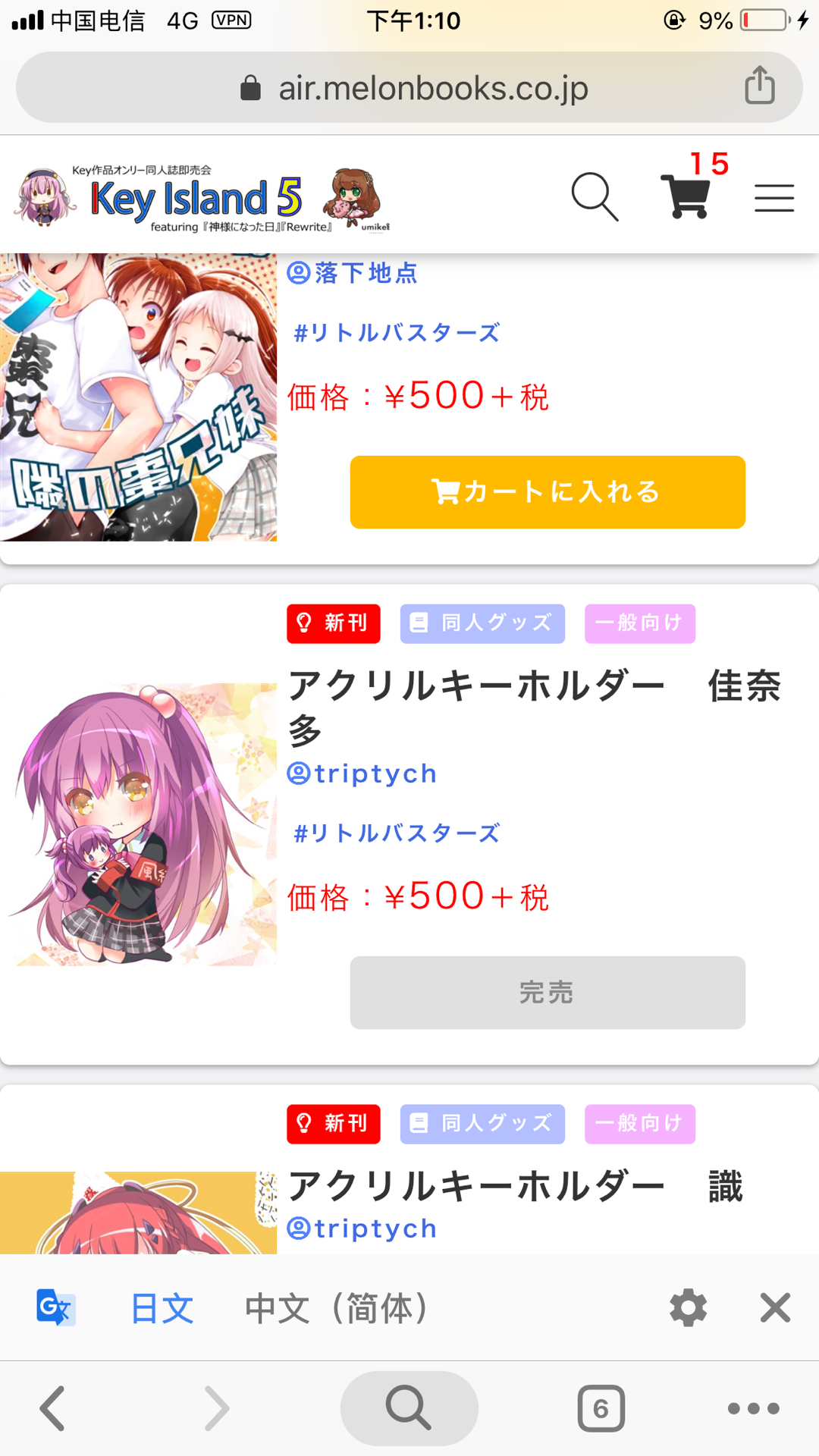Close the translate bar

[x=775, y=1308]
